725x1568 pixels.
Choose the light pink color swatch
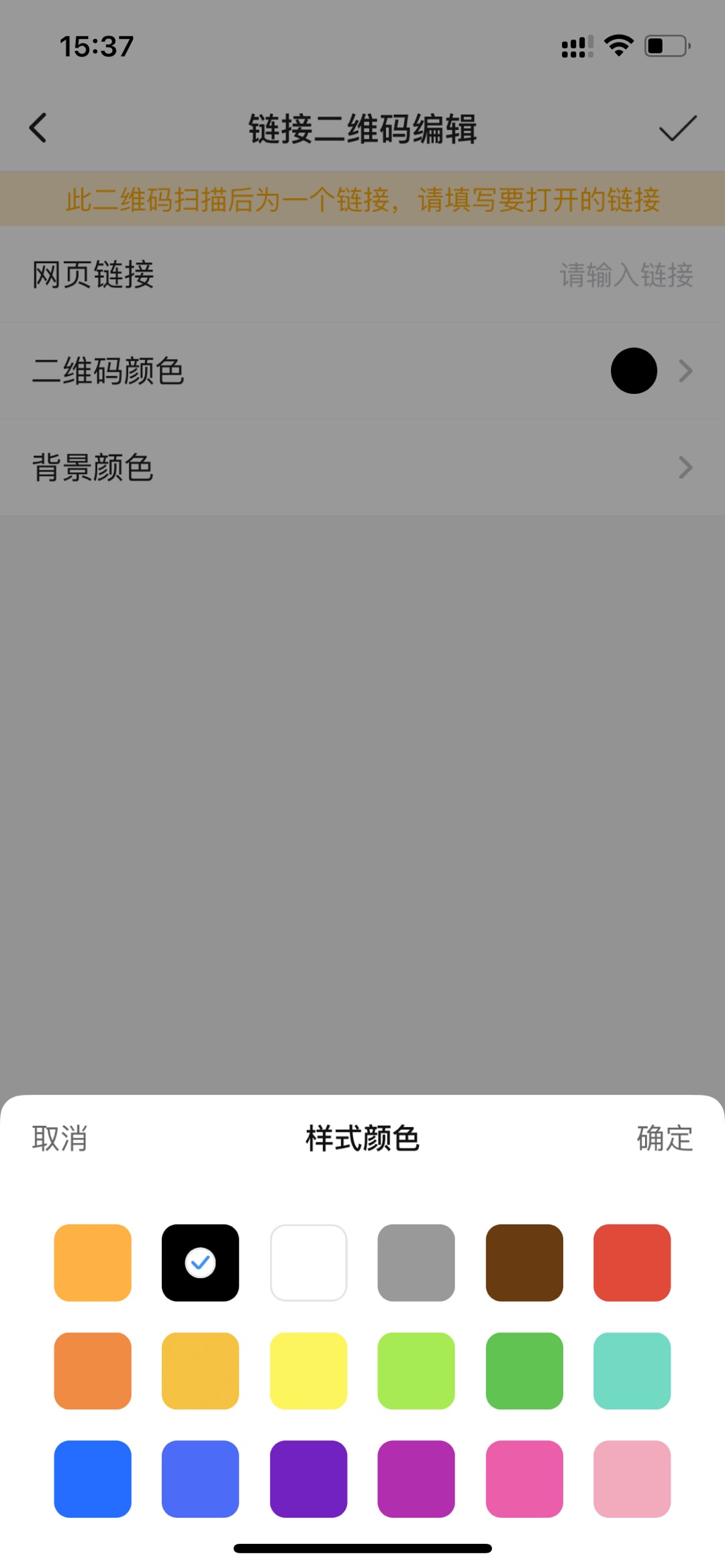632,1479
